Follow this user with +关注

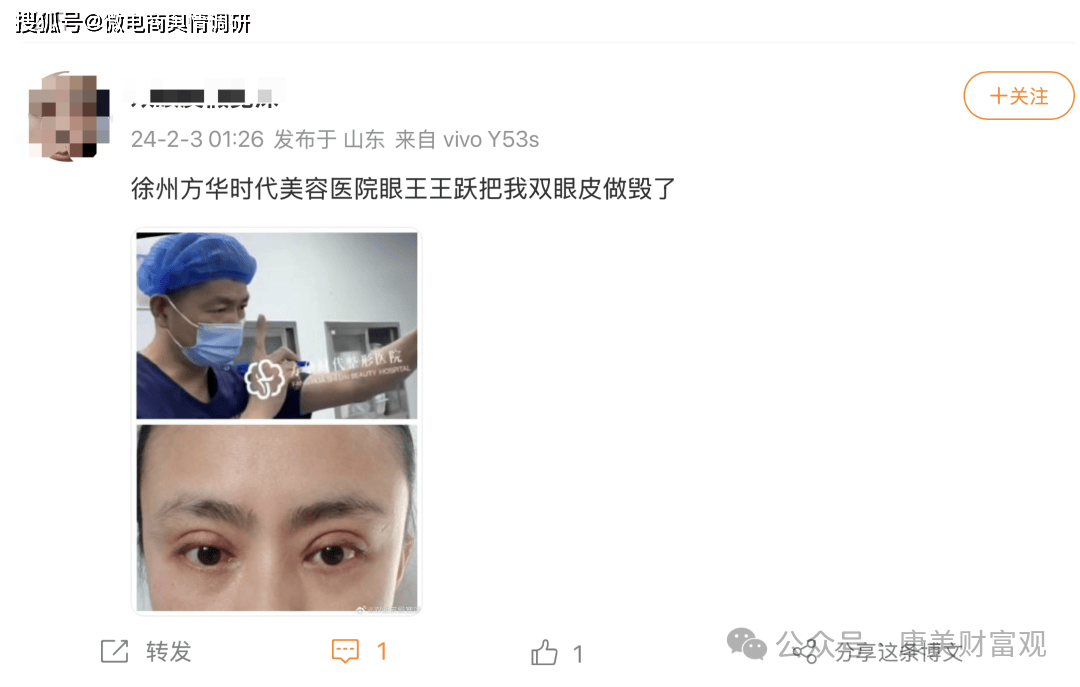click(1018, 97)
